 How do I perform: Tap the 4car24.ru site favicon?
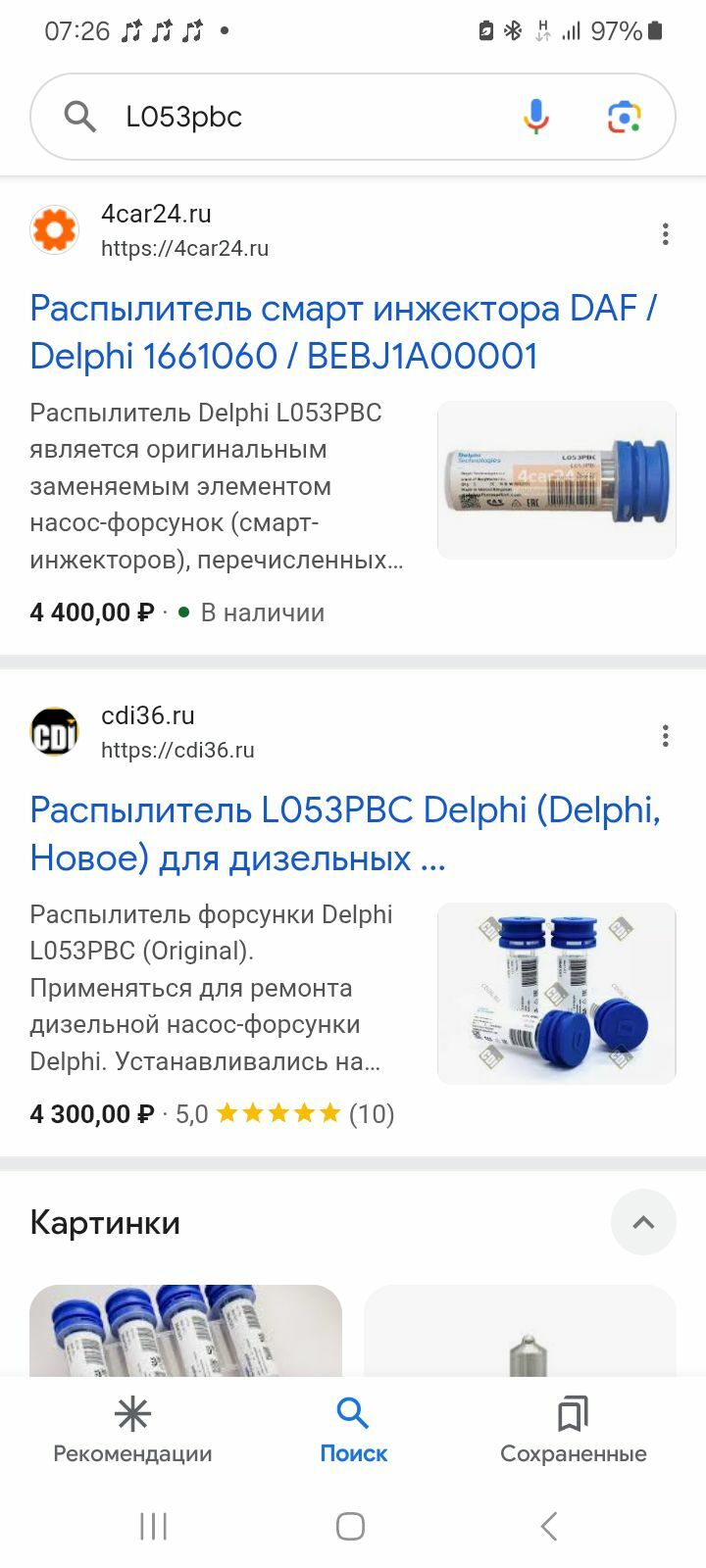tap(55, 229)
